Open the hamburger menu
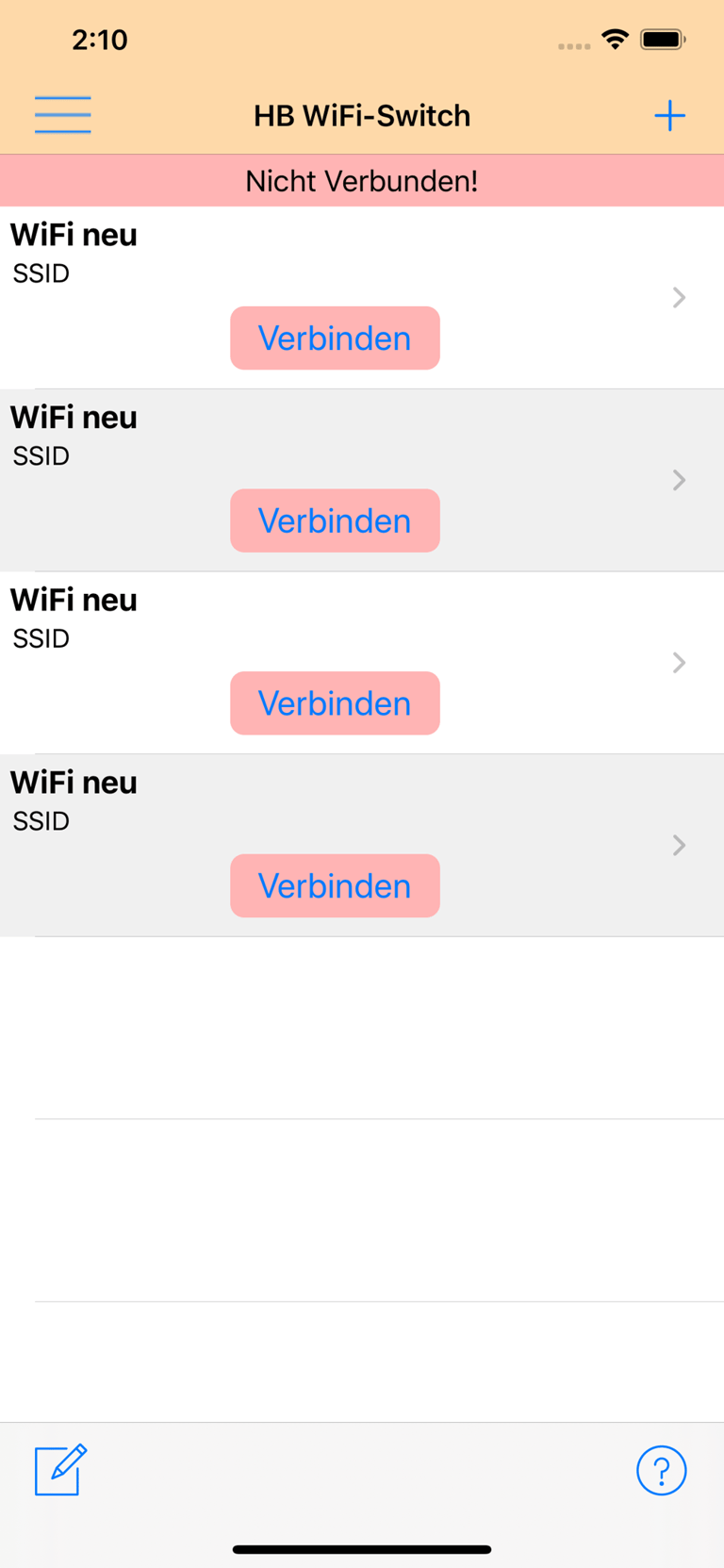 coord(62,115)
